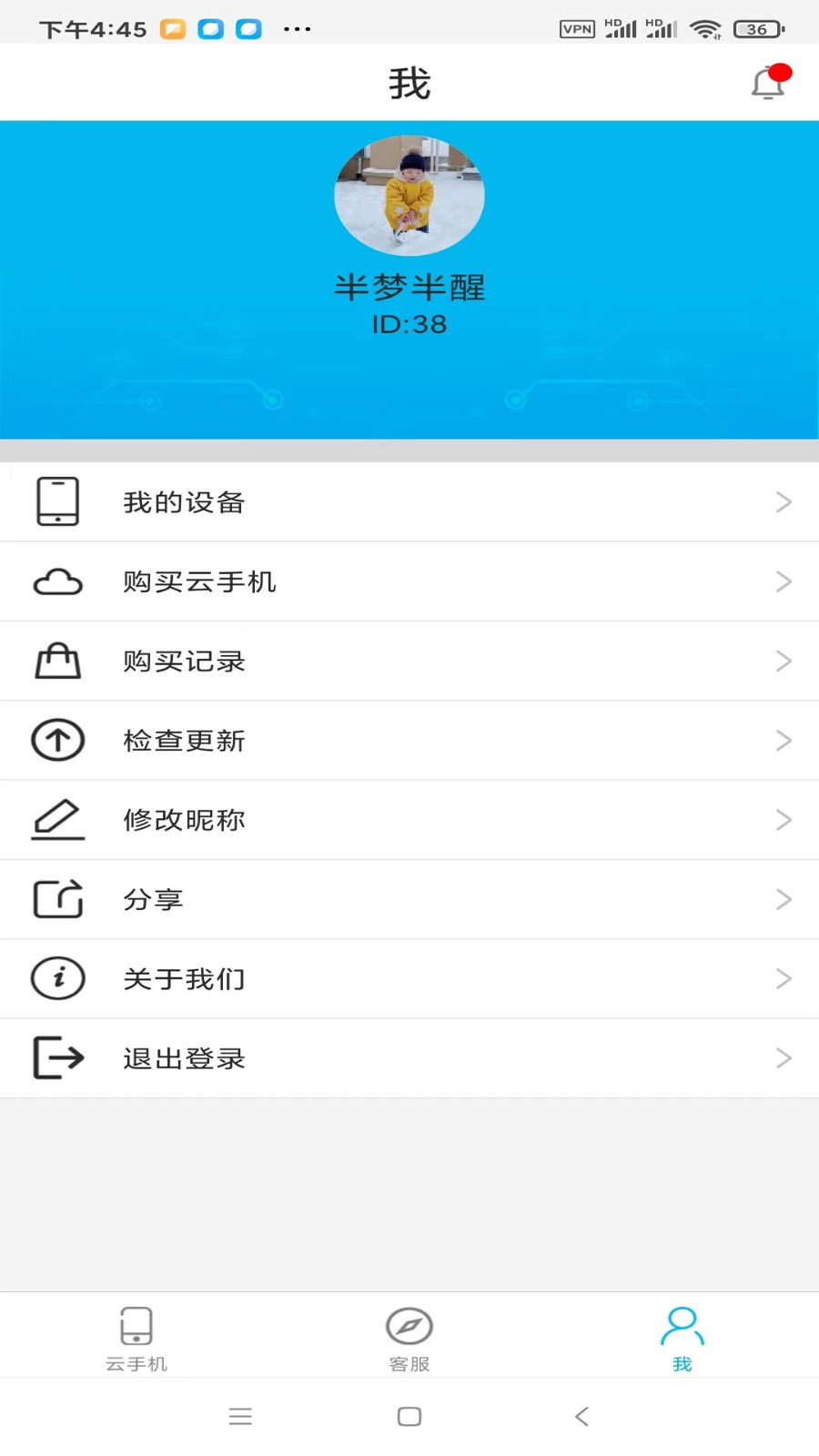Tap the profile avatar picture
This screenshot has width=819, height=1456.
409,196
